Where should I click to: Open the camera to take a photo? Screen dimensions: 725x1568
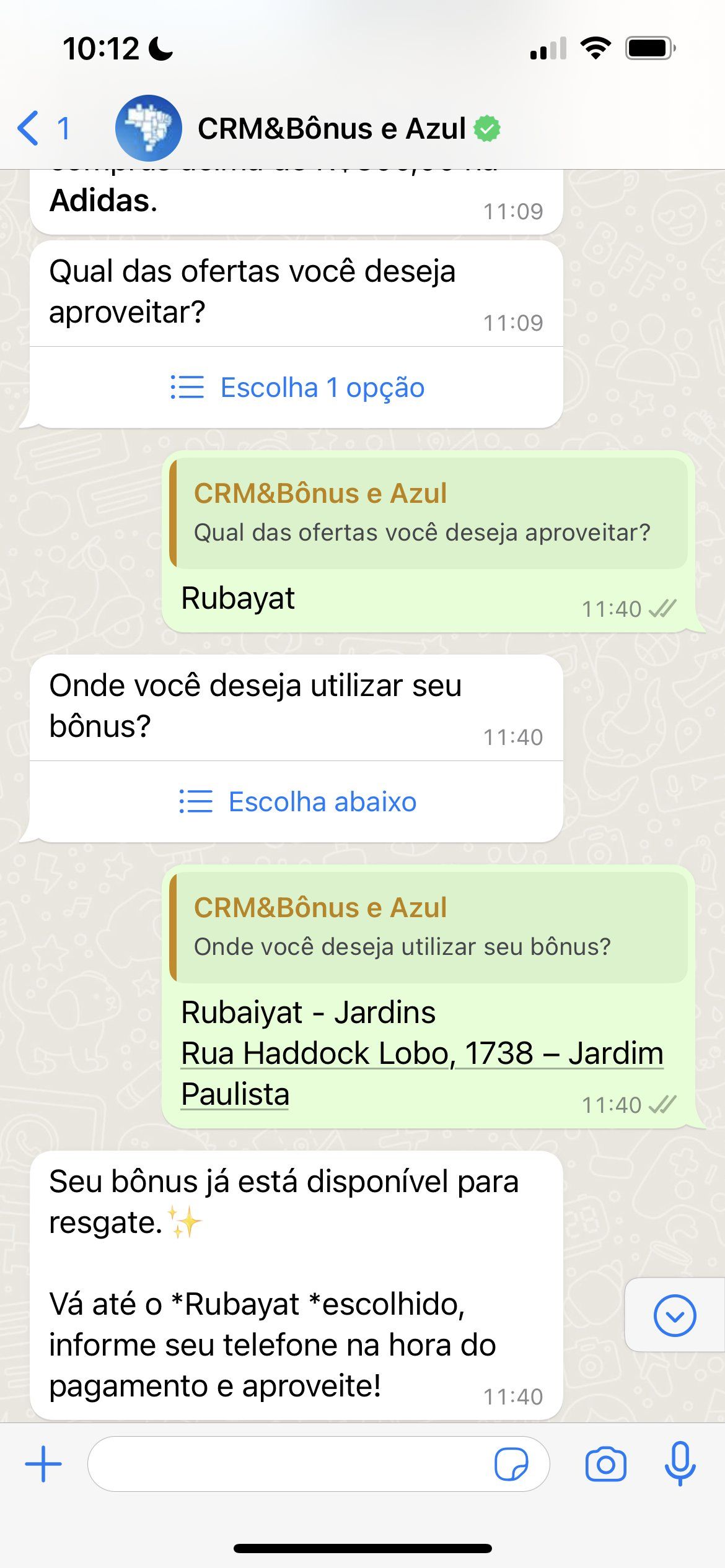click(x=605, y=1464)
